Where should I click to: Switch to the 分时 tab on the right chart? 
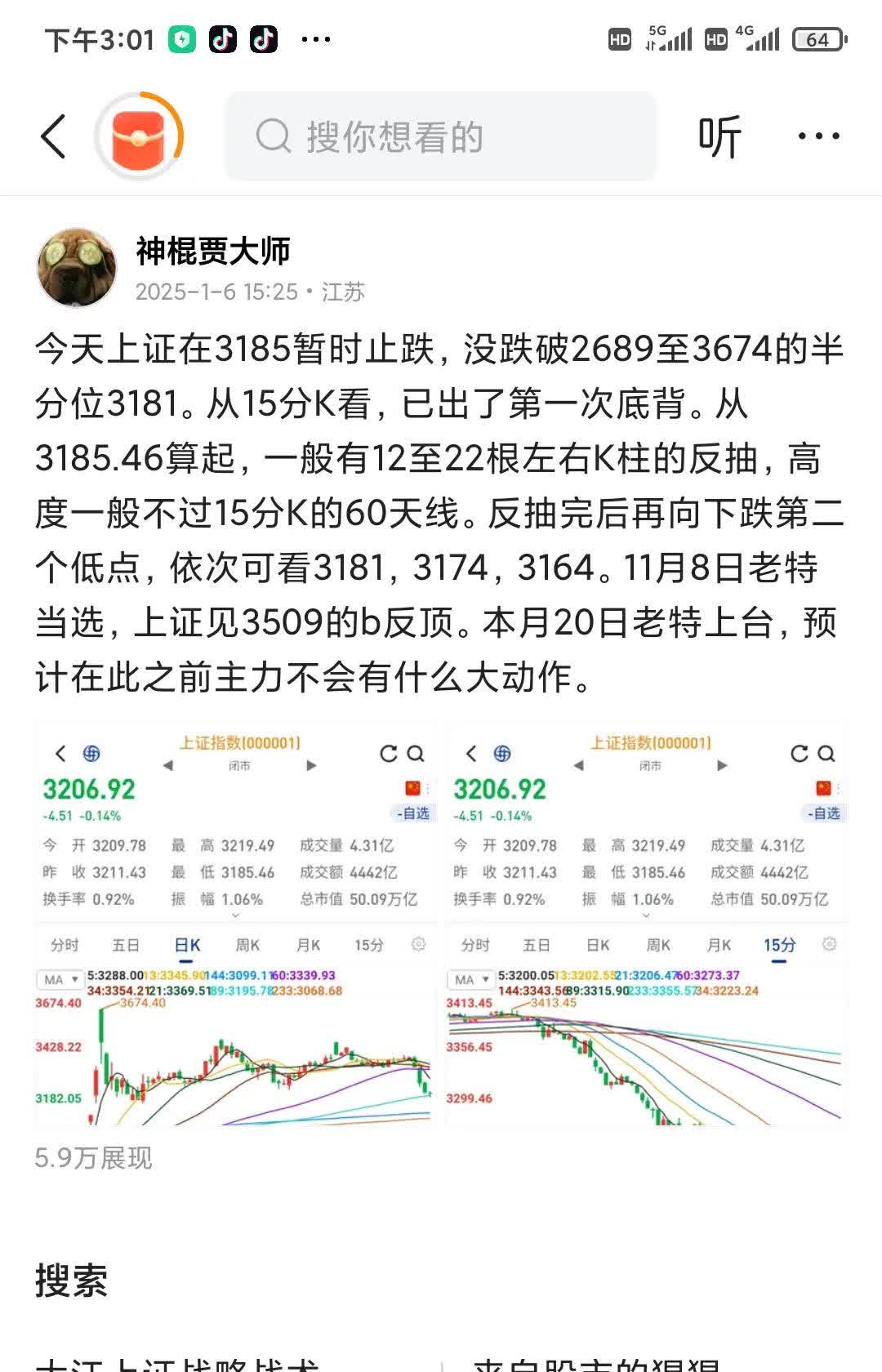(x=476, y=945)
